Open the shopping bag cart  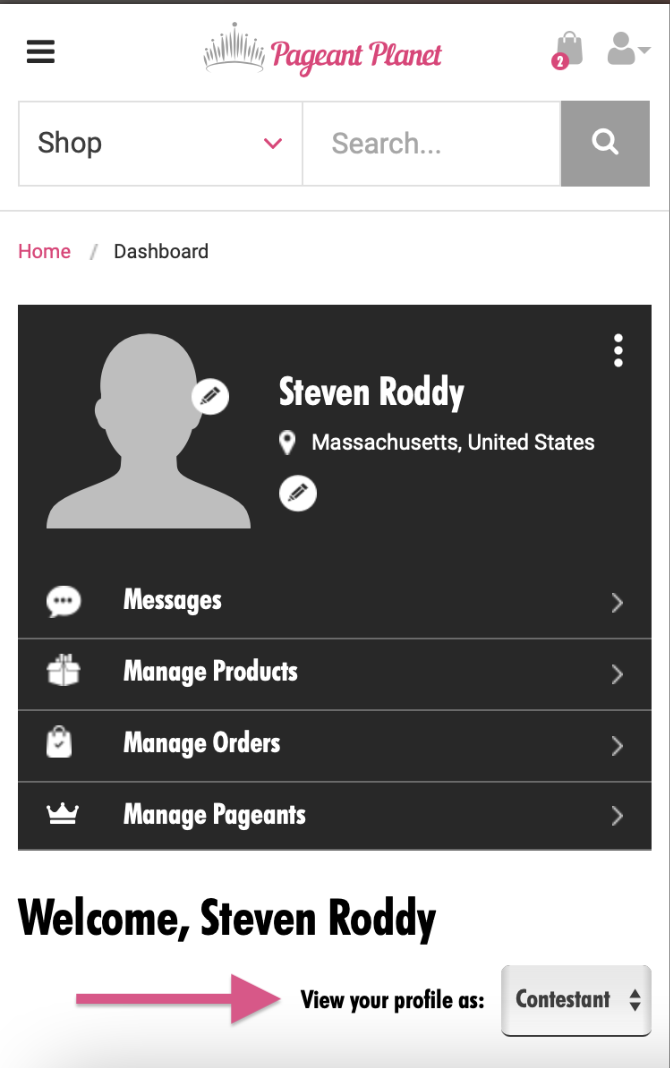[568, 49]
